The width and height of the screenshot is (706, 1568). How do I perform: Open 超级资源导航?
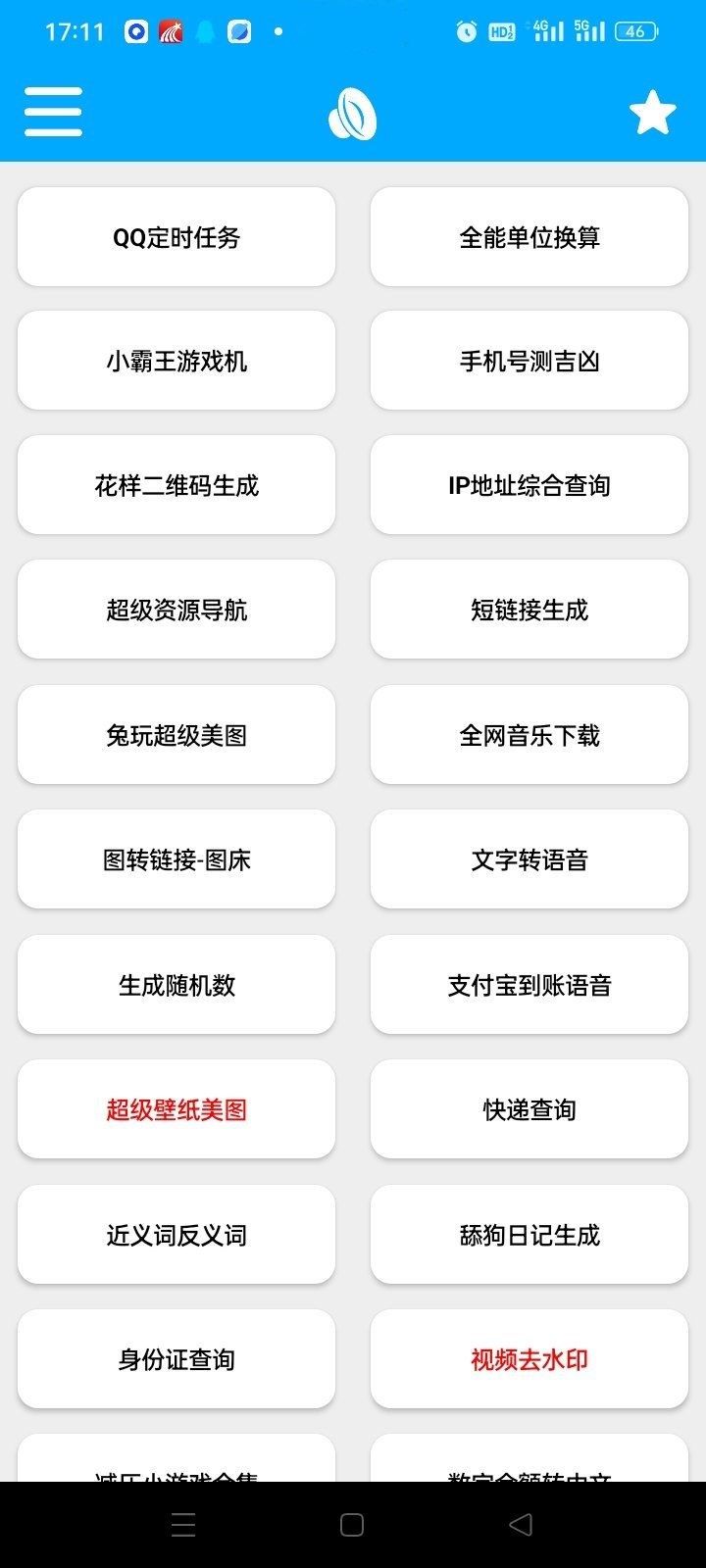pos(176,611)
